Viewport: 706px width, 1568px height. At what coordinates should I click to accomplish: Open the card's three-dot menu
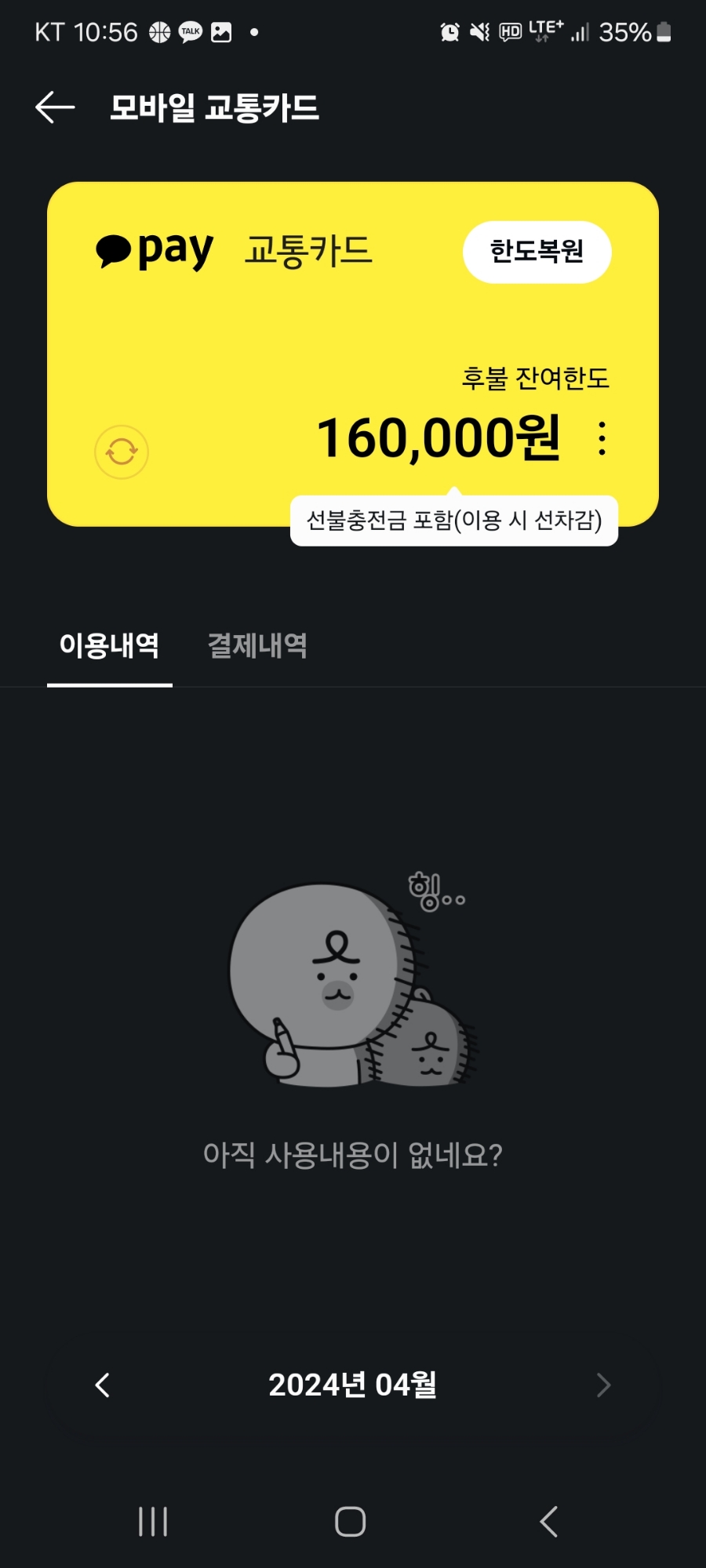pyautogui.click(x=602, y=438)
